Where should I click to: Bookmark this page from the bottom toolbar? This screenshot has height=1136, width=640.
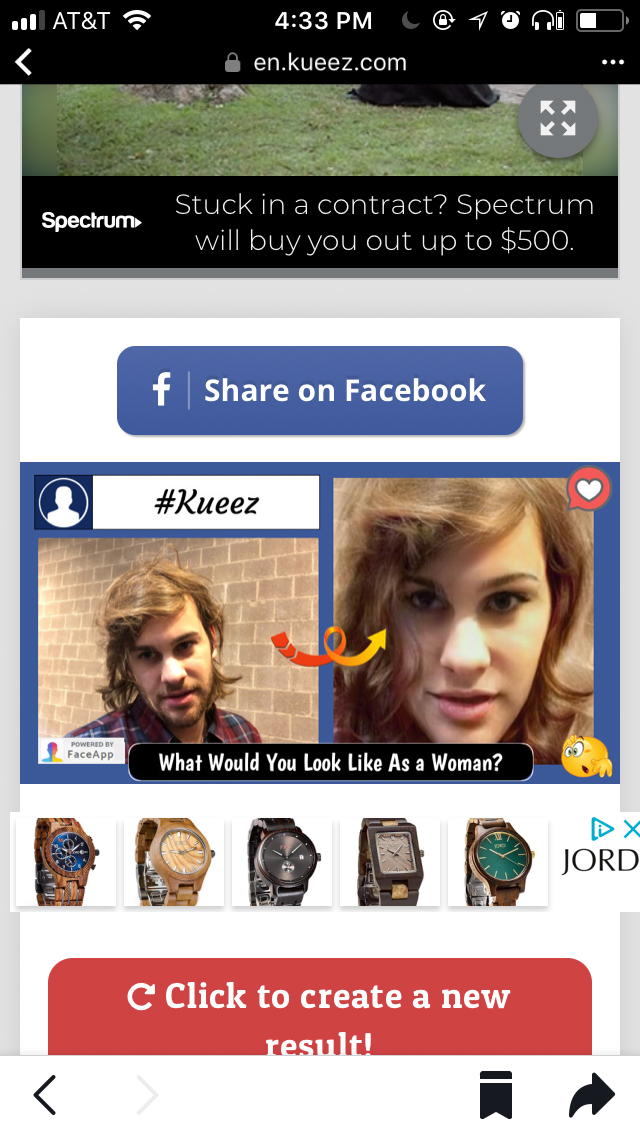tap(496, 1096)
